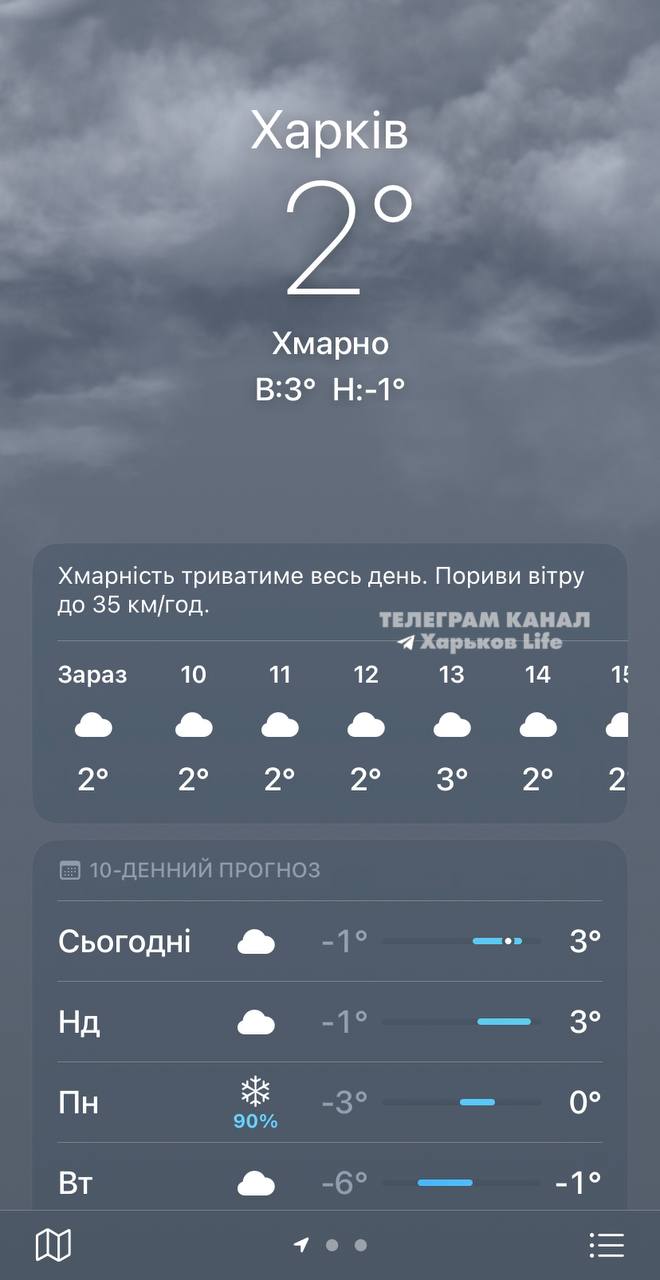Screen dimensions: 660x1280
Task: Open Monday's forecast row Пн
Action: pyautogui.click(x=330, y=1103)
